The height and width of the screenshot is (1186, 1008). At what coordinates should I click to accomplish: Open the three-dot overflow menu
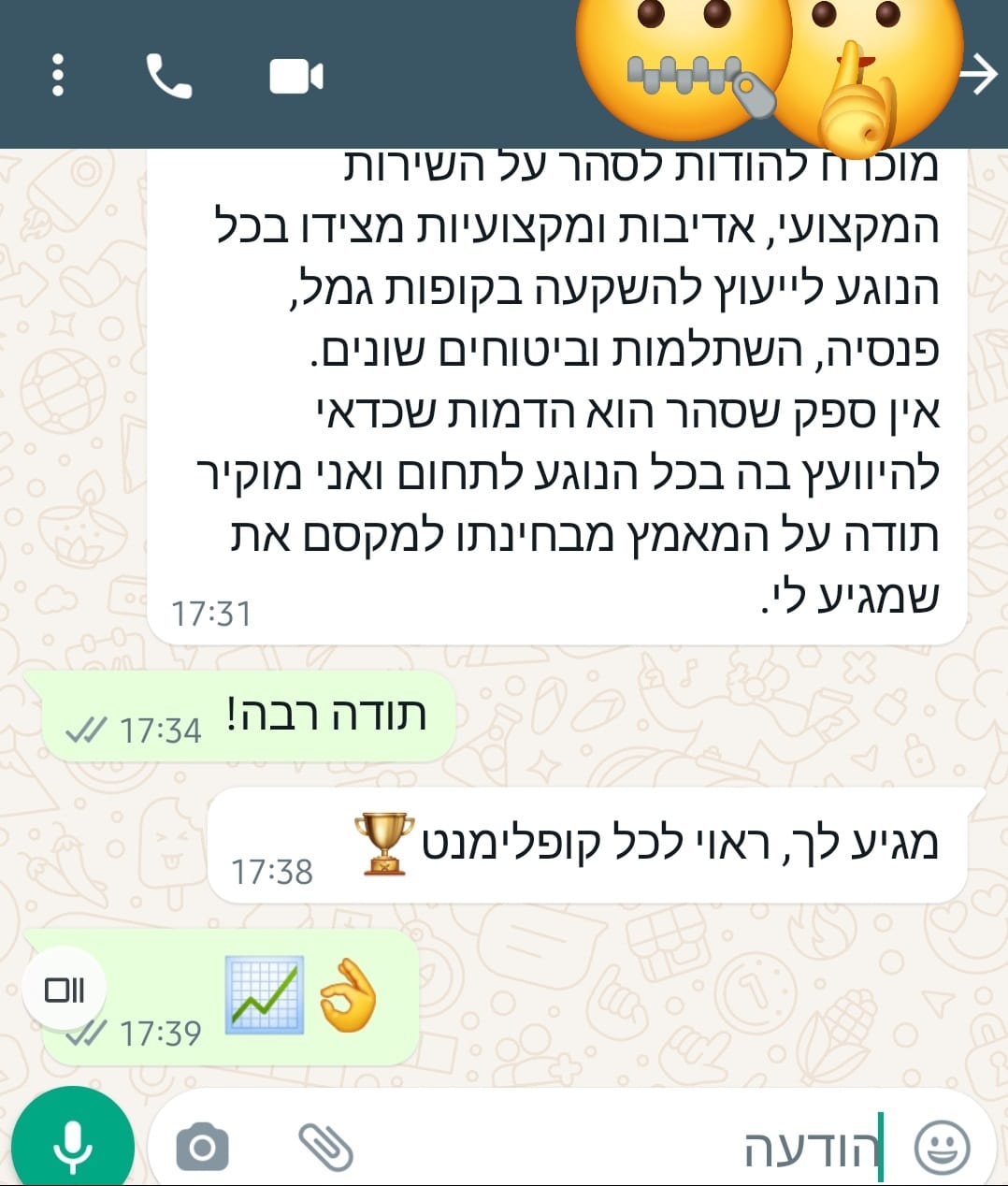pyautogui.click(x=58, y=75)
